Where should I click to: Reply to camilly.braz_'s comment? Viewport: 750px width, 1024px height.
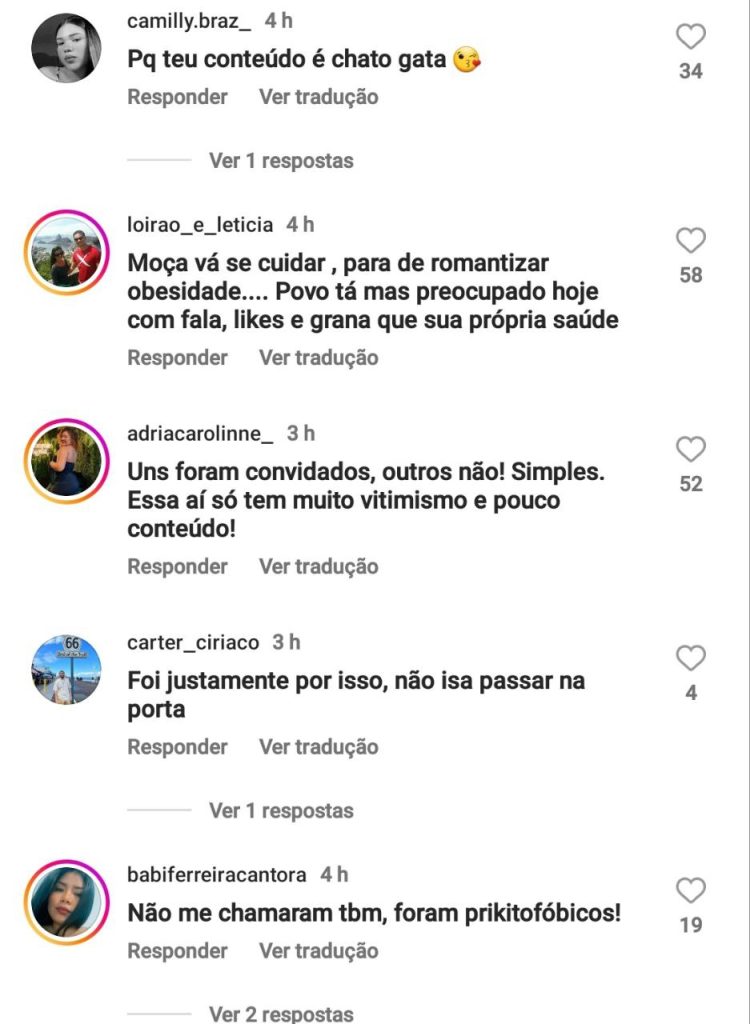pyautogui.click(x=177, y=97)
